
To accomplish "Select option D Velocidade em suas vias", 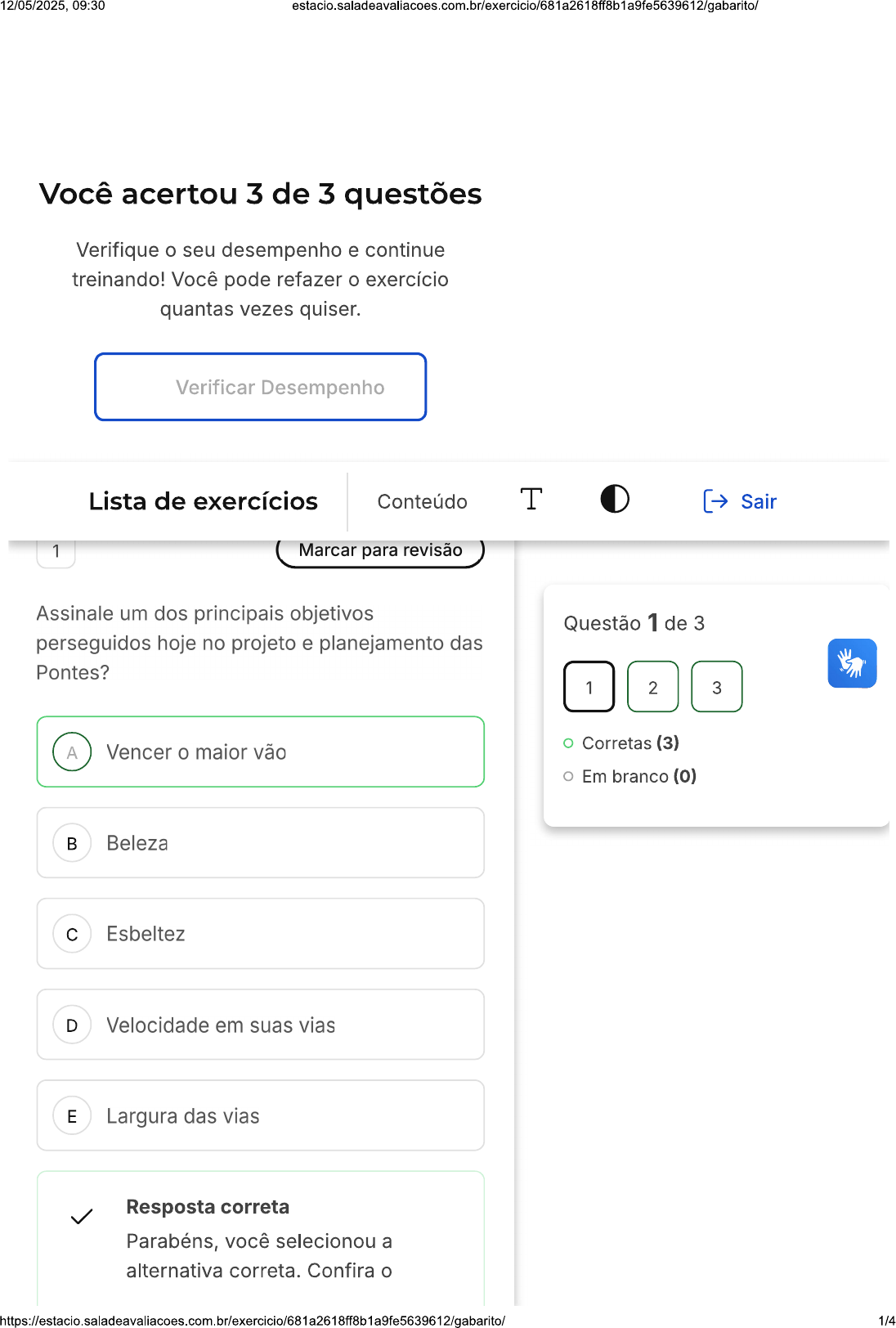I will coord(260,1025).
